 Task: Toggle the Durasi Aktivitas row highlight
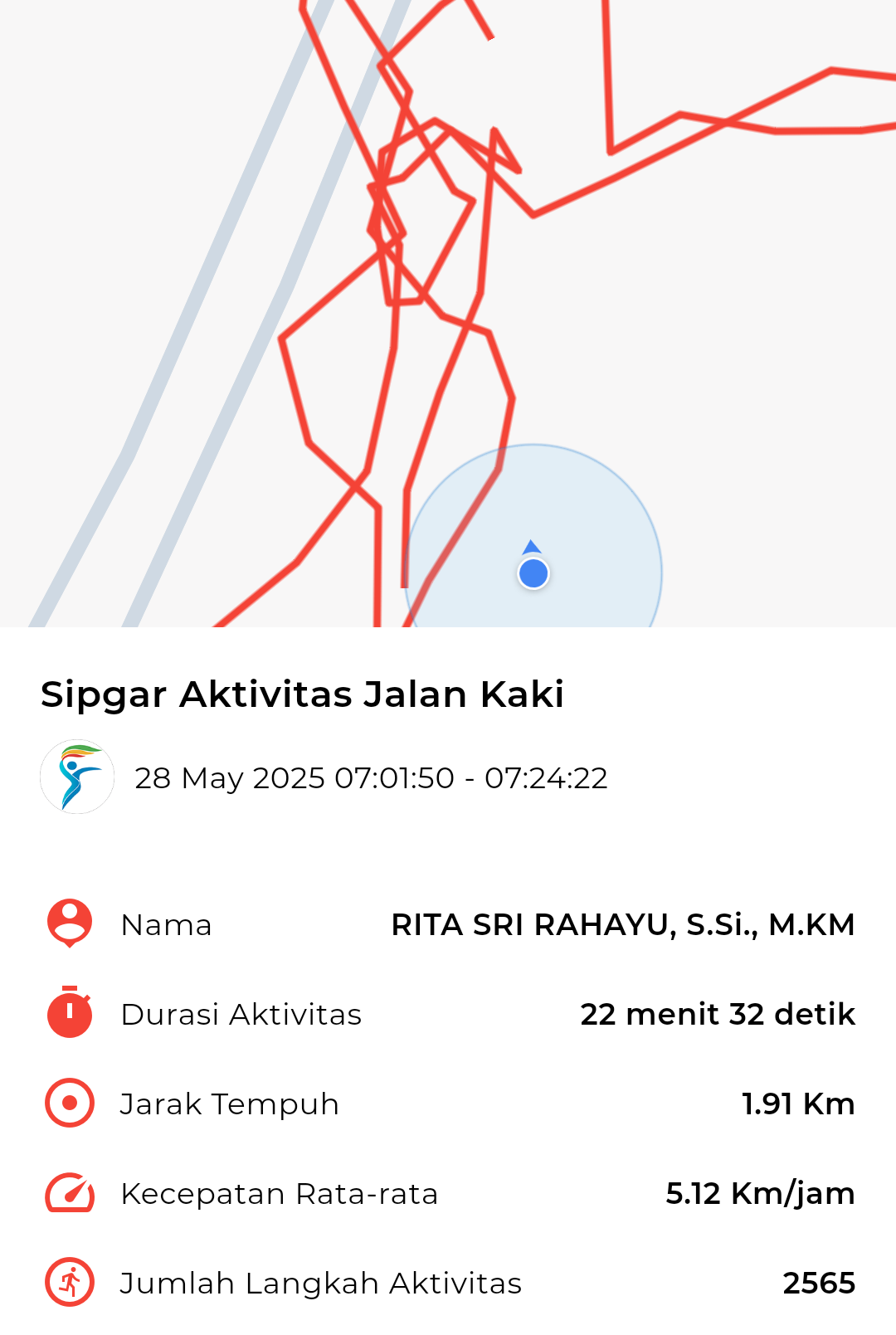[x=448, y=1014]
